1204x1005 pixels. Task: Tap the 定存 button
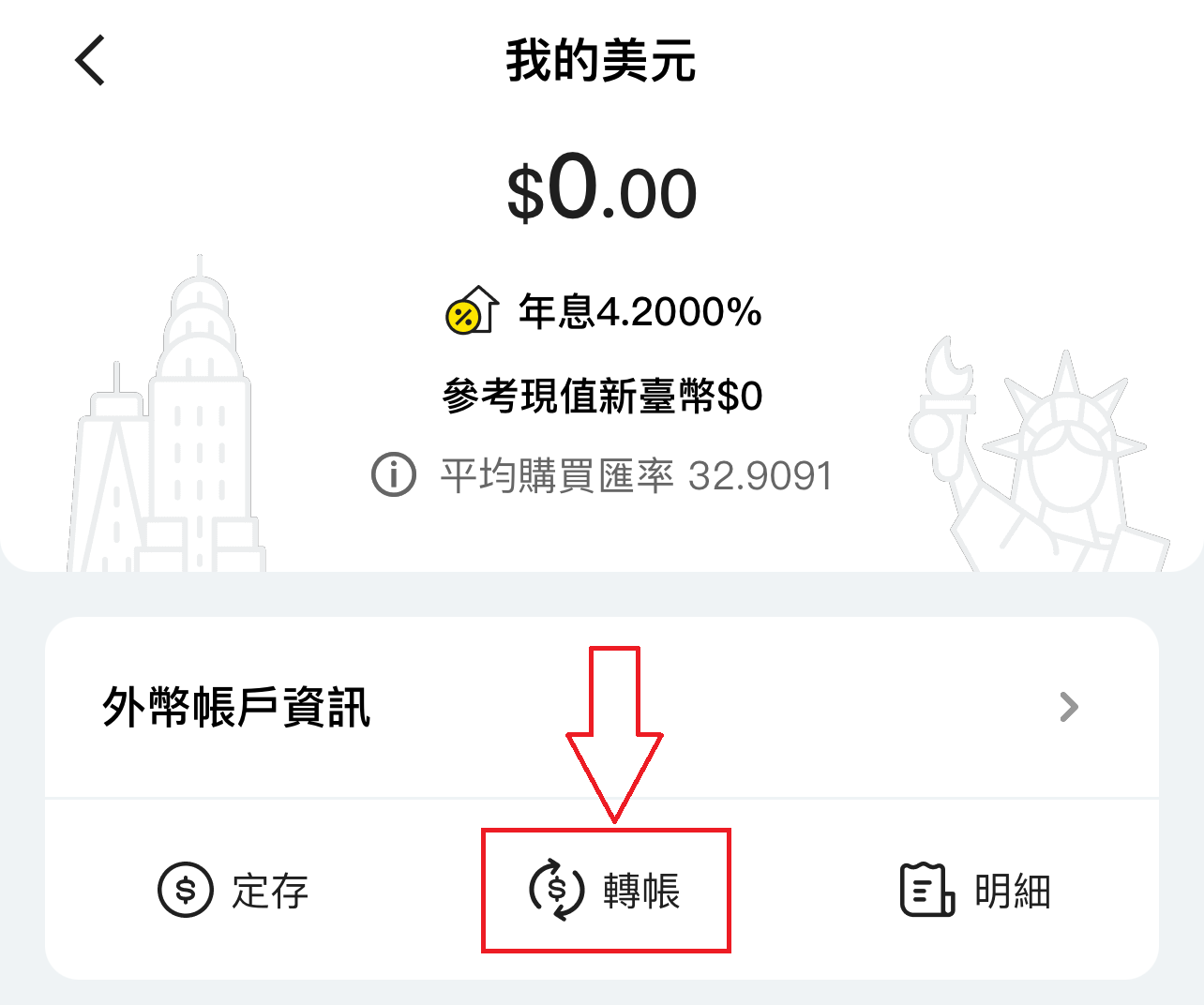click(233, 890)
